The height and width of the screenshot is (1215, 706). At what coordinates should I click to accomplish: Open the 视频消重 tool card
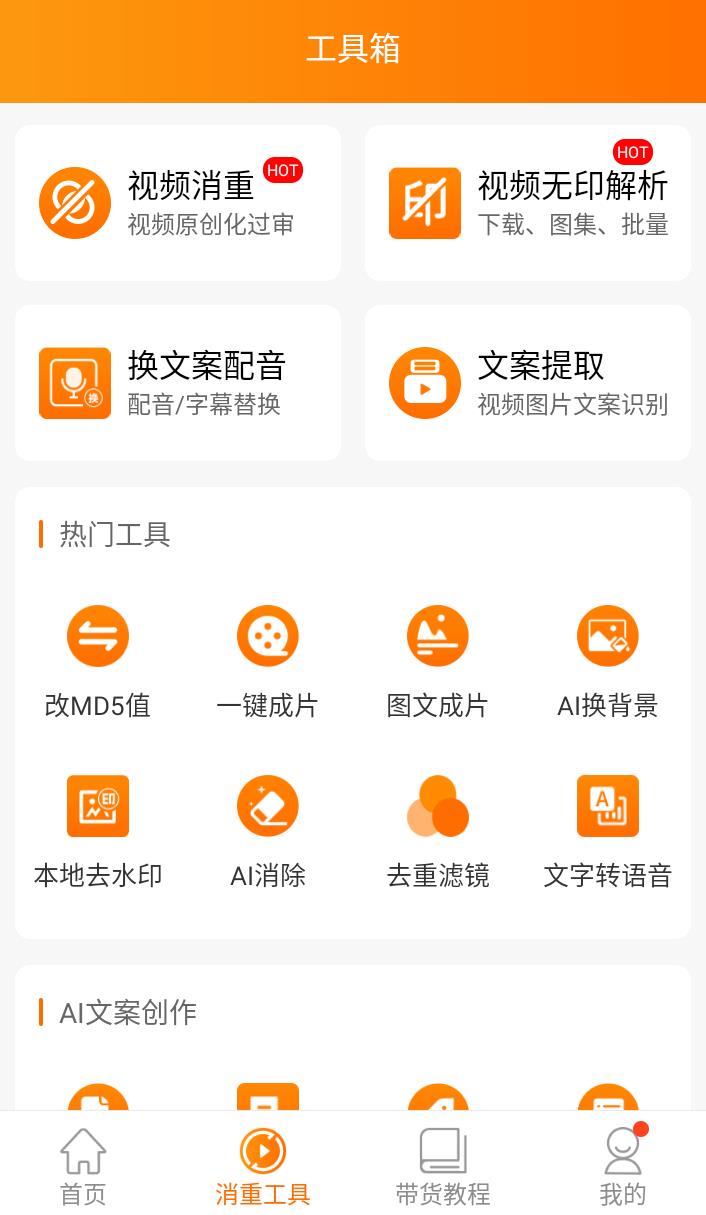pyautogui.click(x=178, y=203)
